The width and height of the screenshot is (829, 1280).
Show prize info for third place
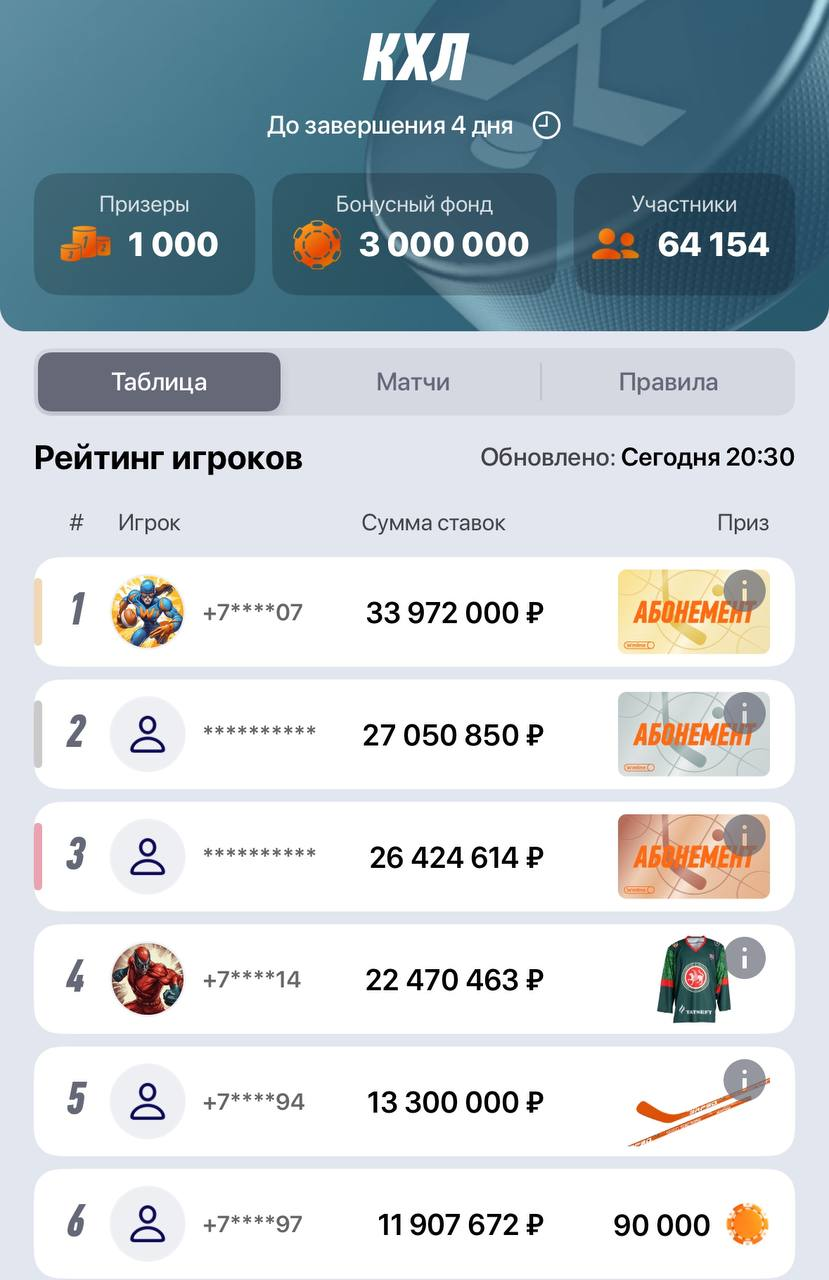tap(744, 836)
